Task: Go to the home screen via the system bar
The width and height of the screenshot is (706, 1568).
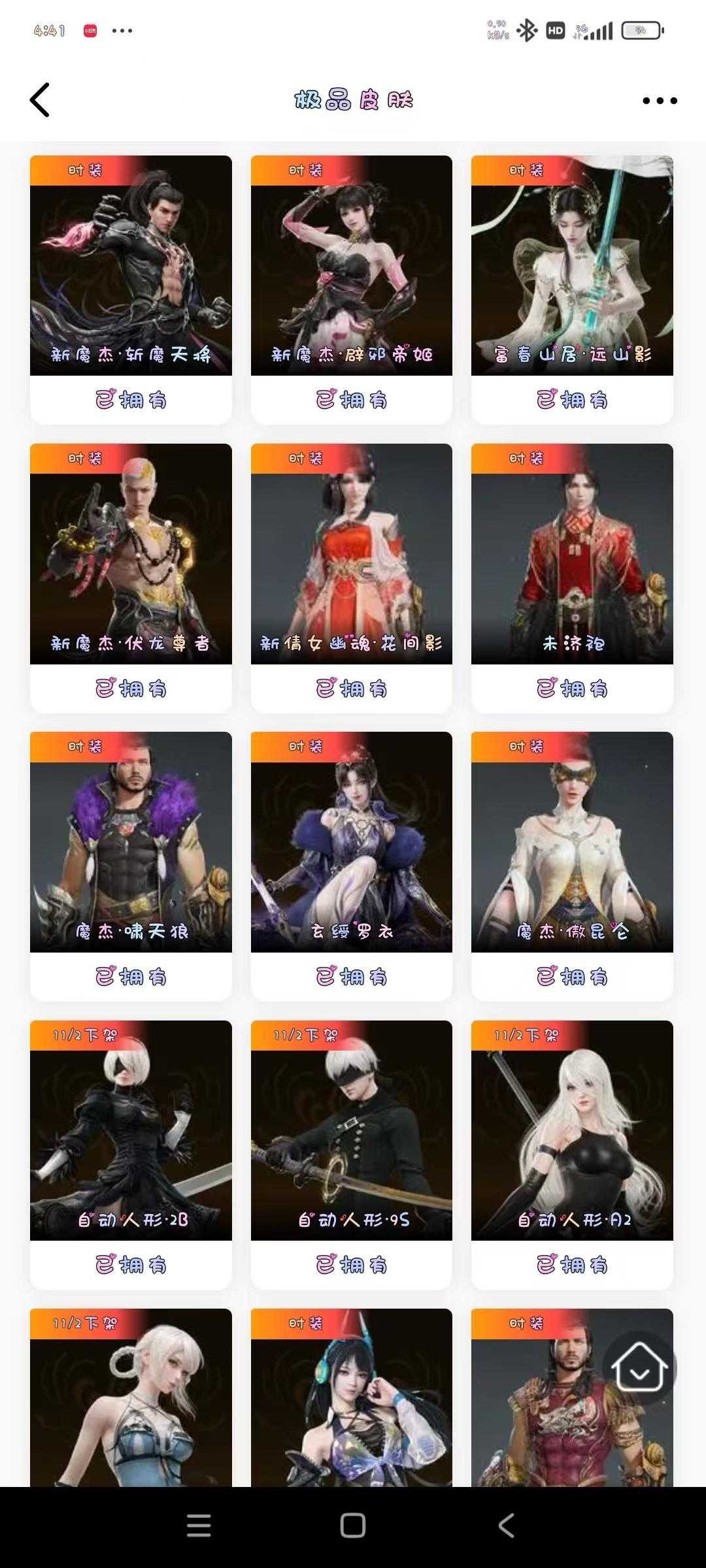Action: tap(353, 1526)
